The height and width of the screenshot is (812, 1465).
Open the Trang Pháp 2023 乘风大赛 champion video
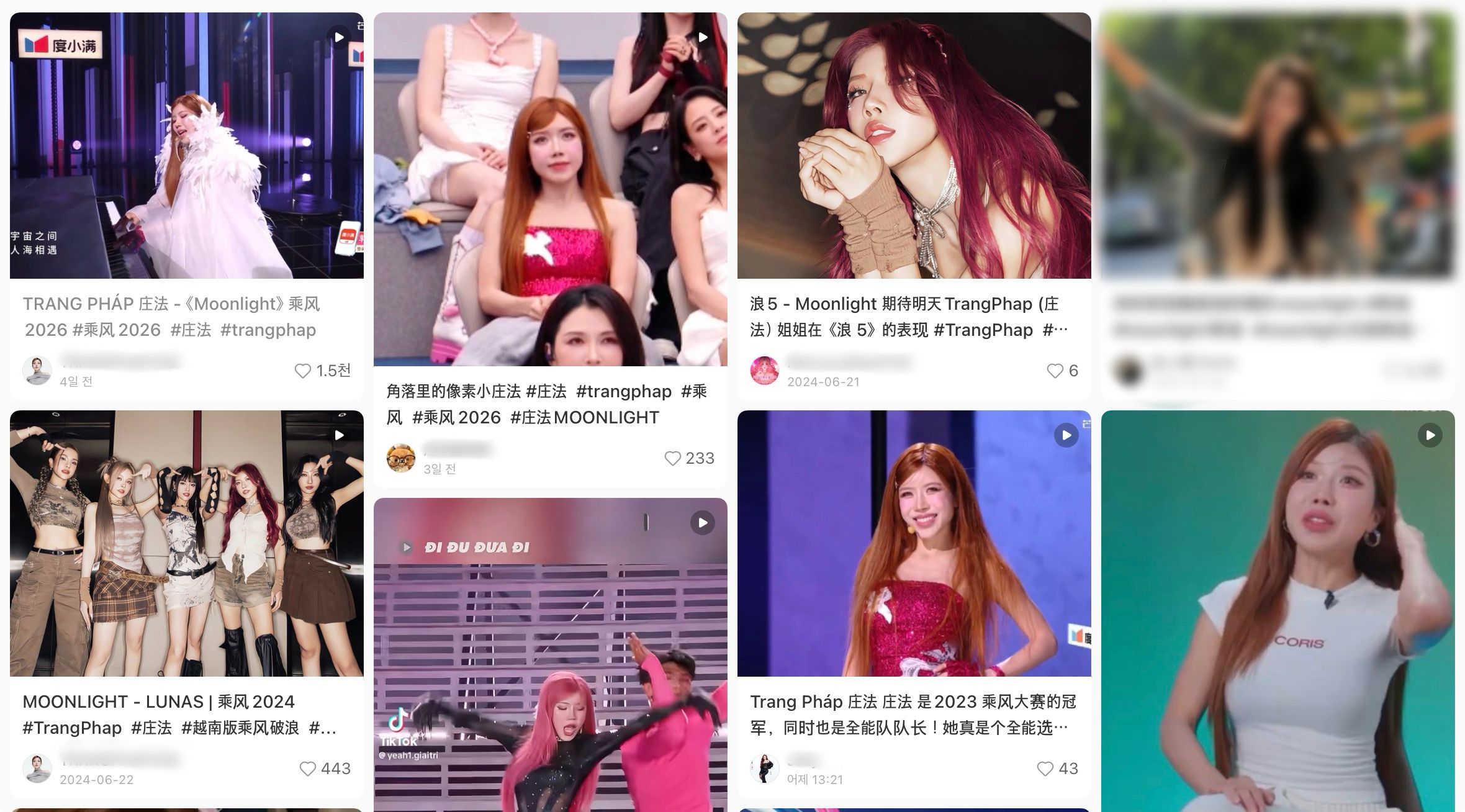coord(914,543)
